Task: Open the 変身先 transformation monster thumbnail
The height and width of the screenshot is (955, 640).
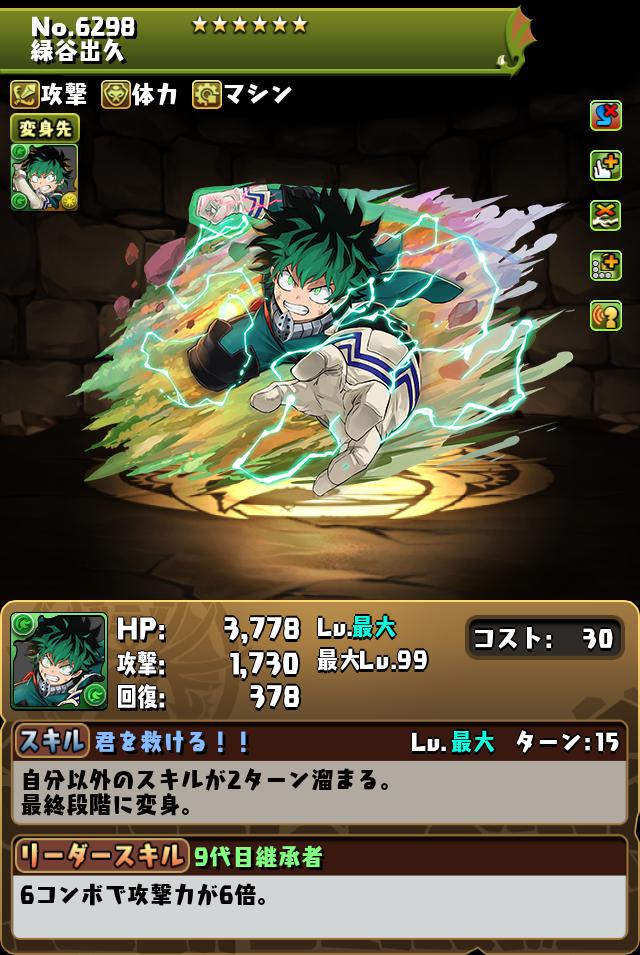Action: (44, 177)
